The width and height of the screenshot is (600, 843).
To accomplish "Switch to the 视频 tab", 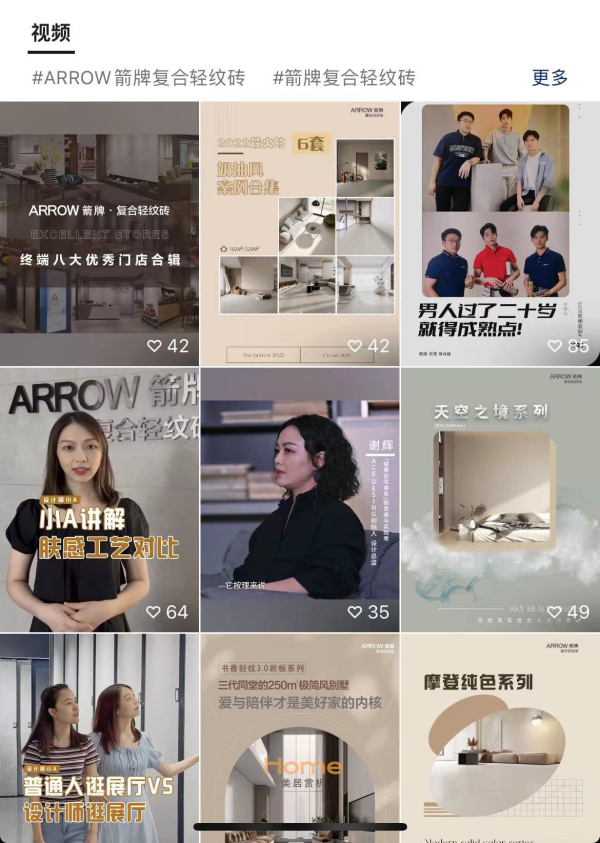I will [x=50, y=33].
